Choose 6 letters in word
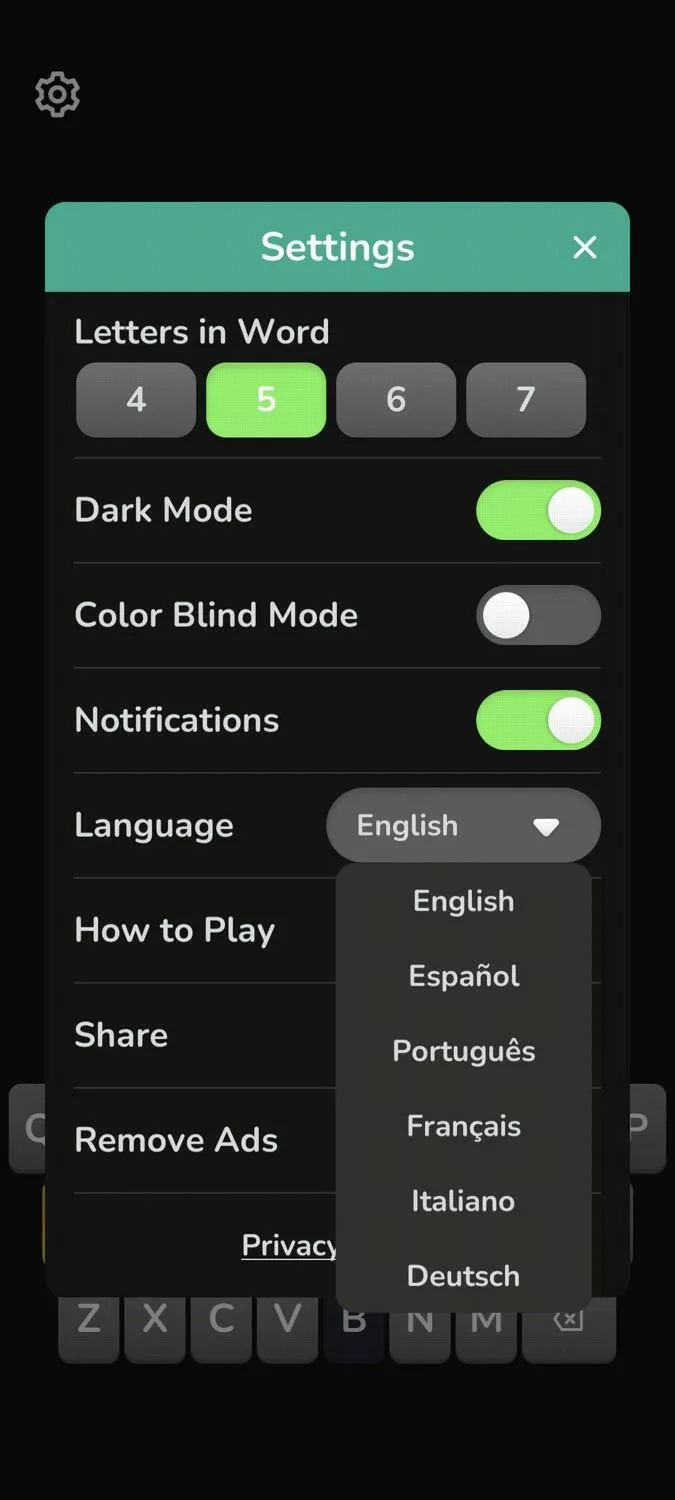This screenshot has height=1500, width=675. point(396,400)
